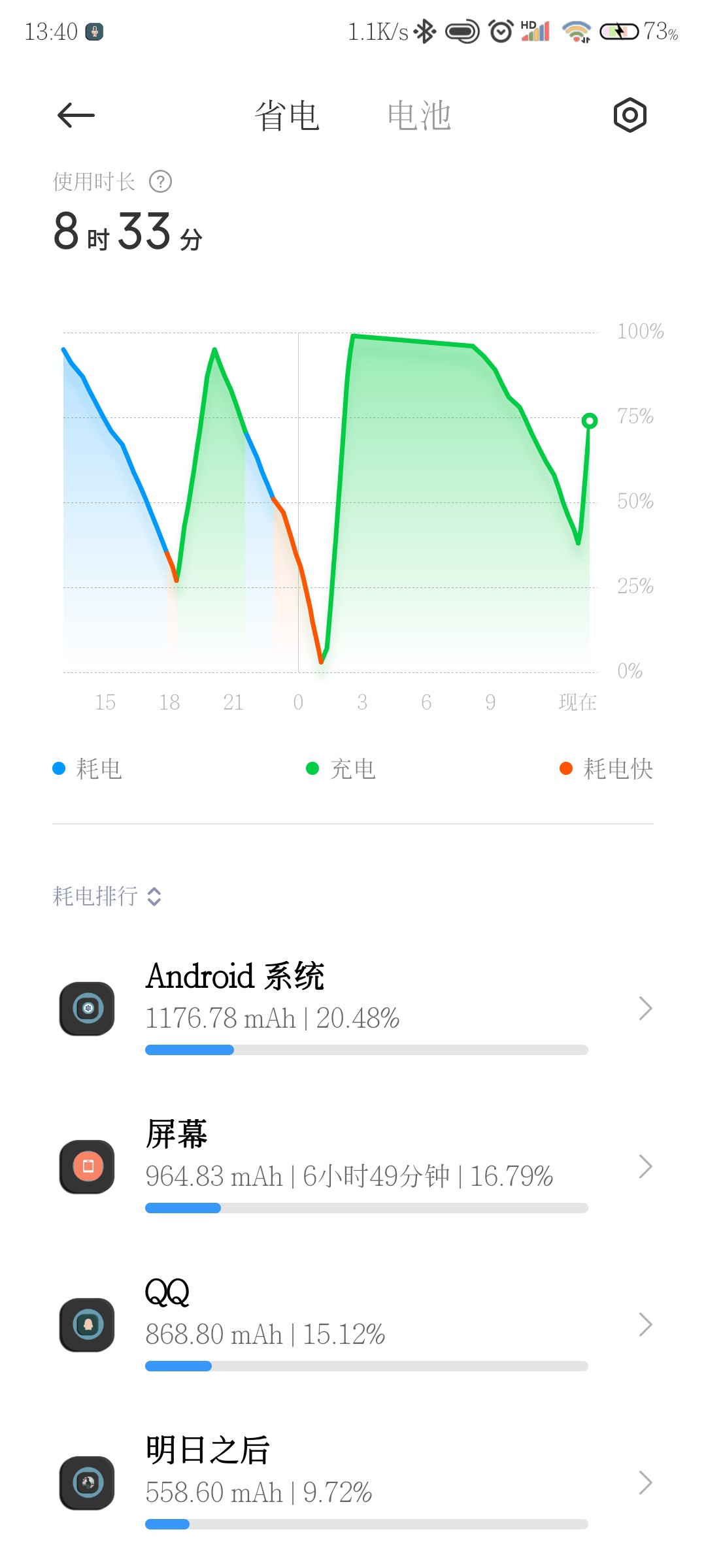Open Android 系统 power usage details

pyautogui.click(x=353, y=1008)
